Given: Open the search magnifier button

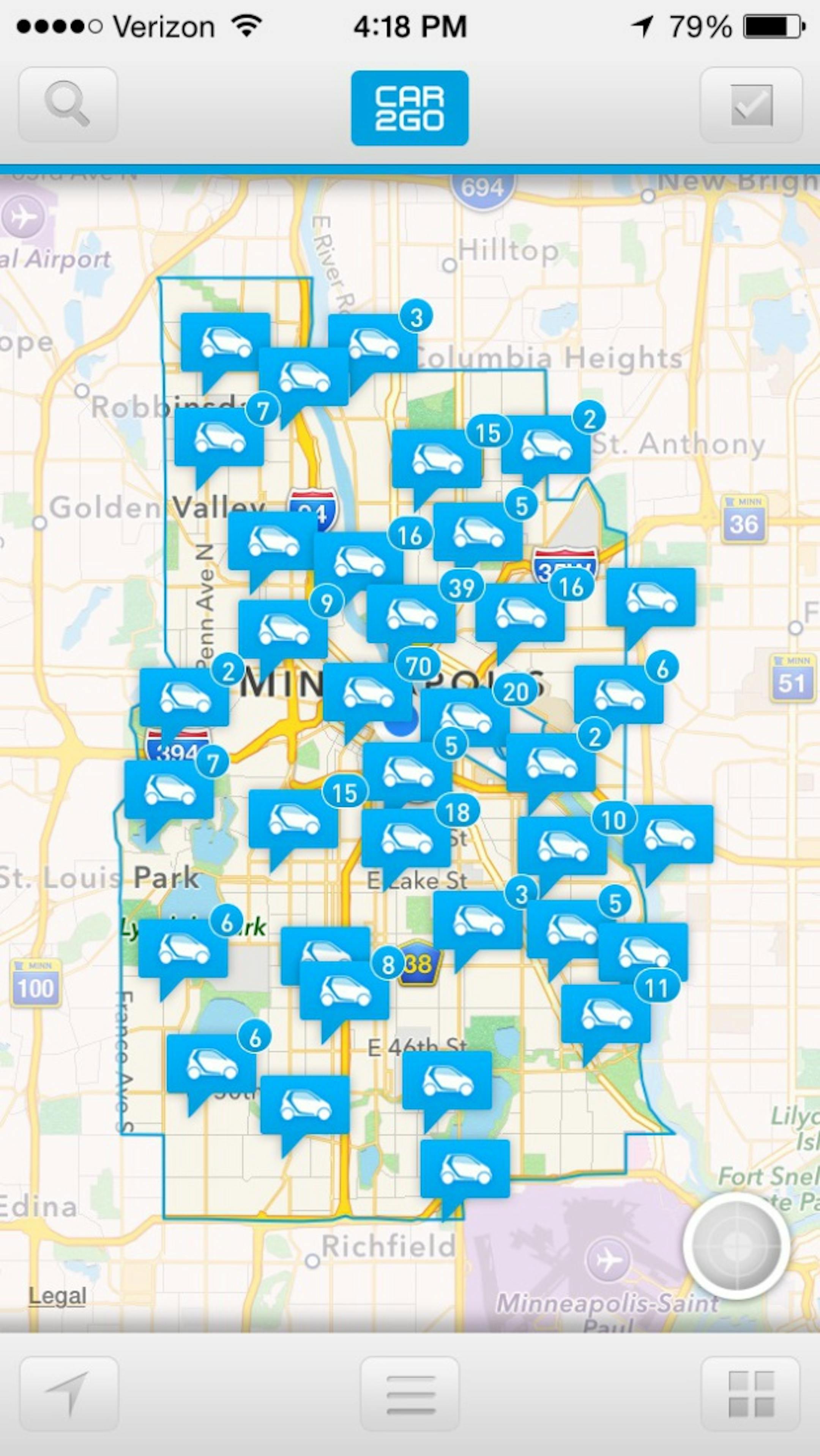Looking at the screenshot, I should [x=68, y=104].
